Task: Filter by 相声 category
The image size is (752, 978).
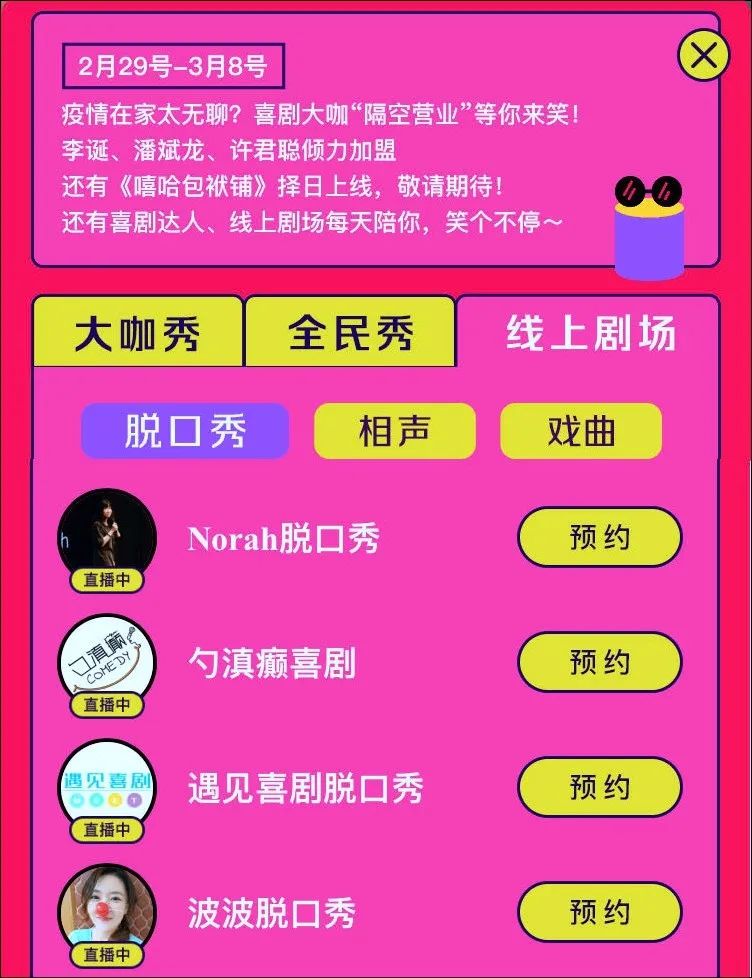Action: click(394, 431)
